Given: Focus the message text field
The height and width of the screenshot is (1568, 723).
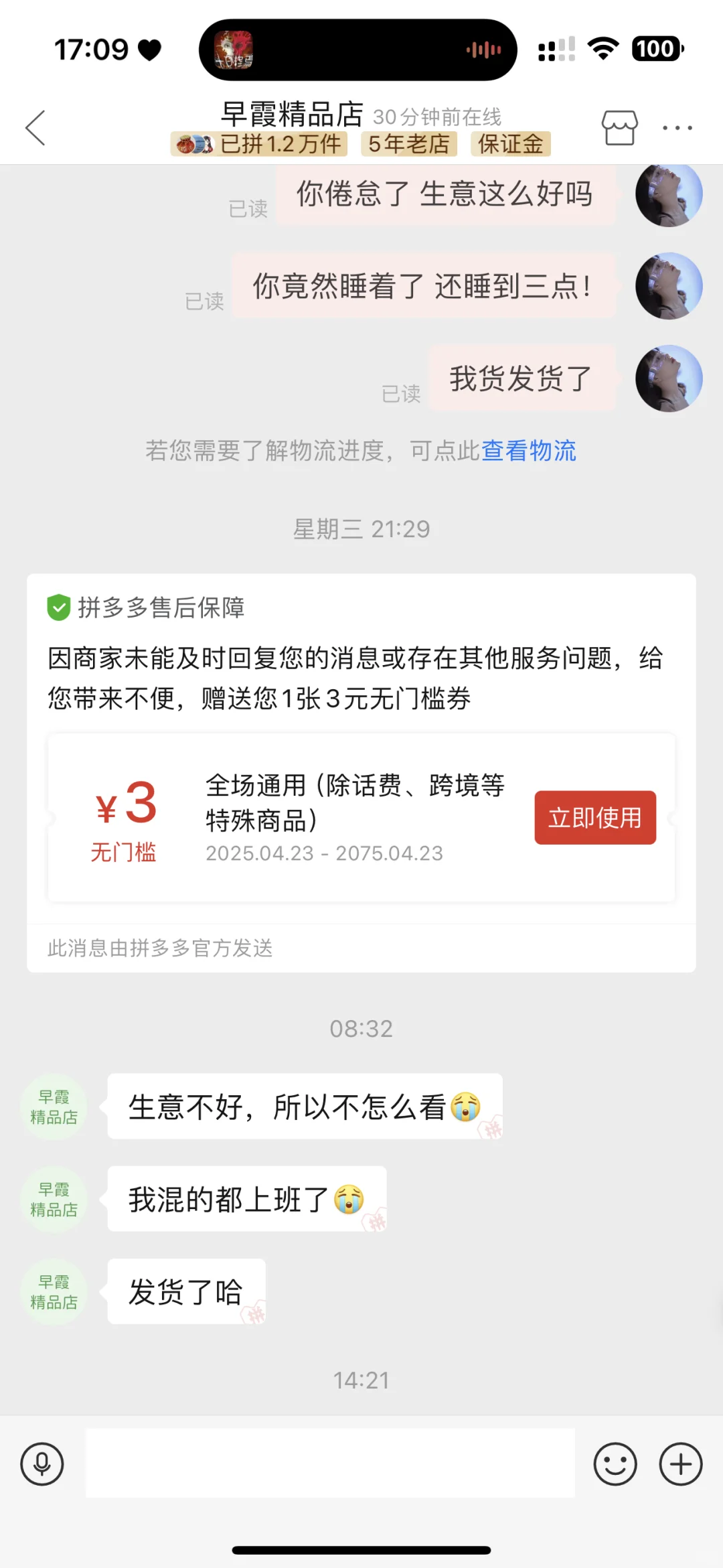Looking at the screenshot, I should pyautogui.click(x=330, y=1464).
